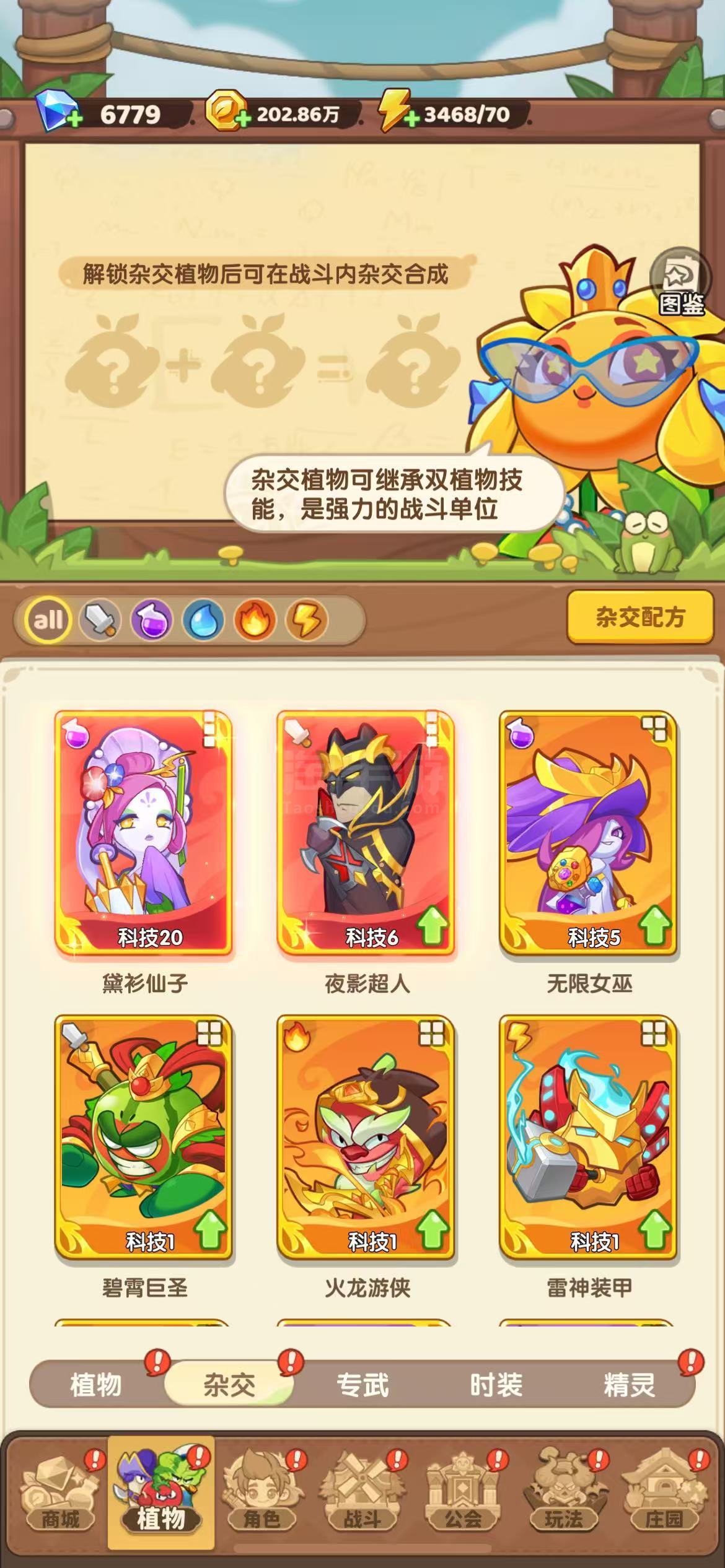Filter by the purple potion type
The width and height of the screenshot is (725, 1568).
point(151,619)
